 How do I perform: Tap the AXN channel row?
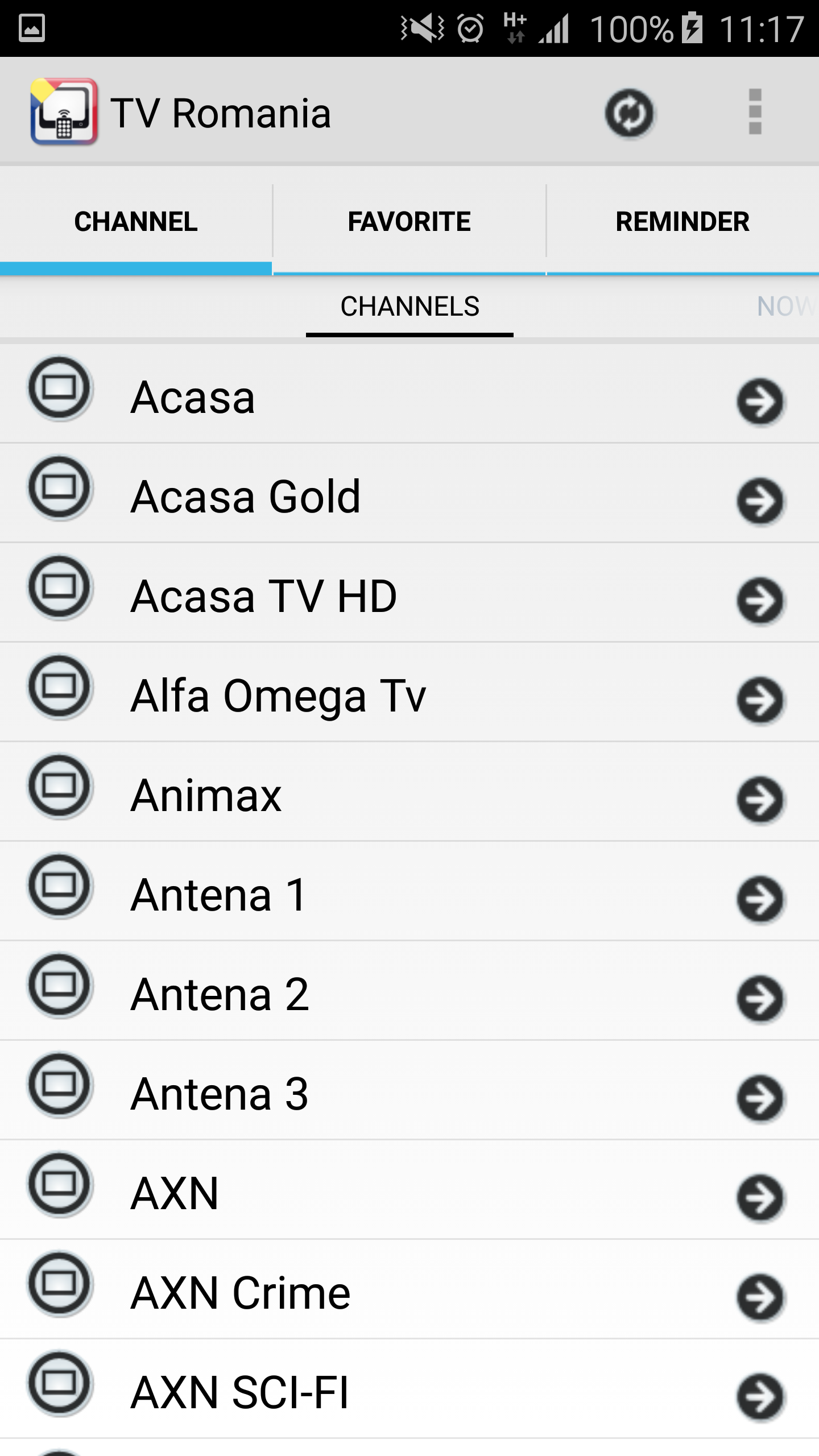pos(409,1193)
